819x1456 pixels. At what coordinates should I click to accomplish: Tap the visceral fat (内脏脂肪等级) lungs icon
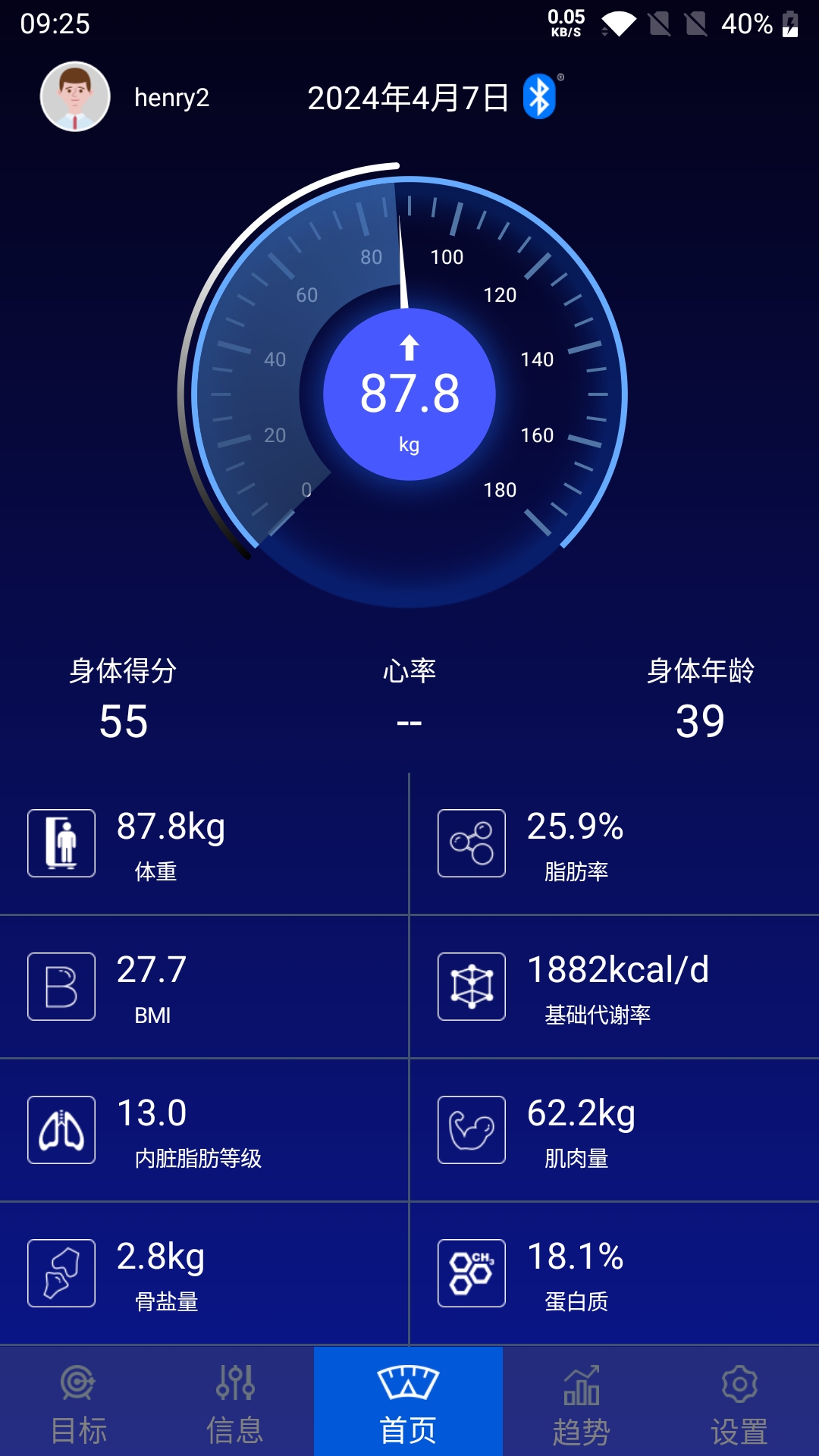pos(61,1130)
